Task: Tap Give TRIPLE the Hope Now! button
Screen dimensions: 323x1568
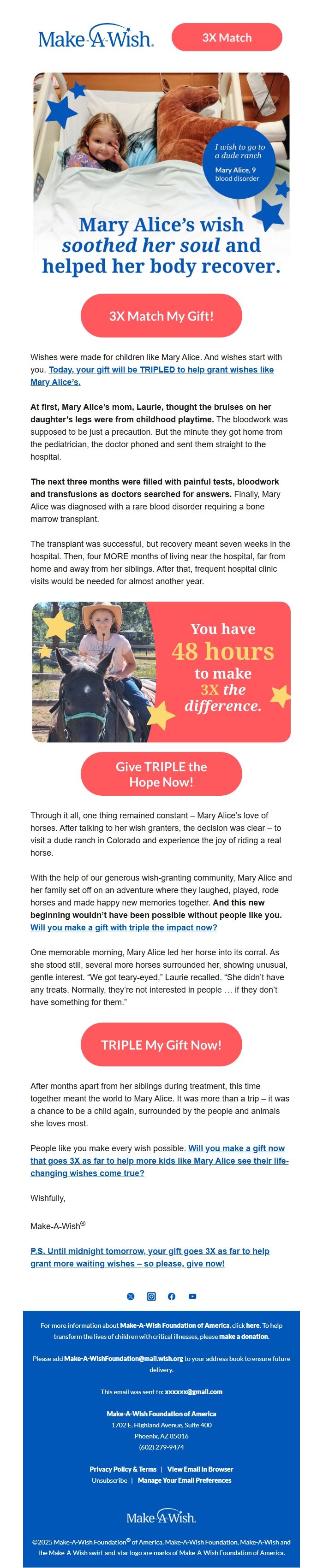Action: click(161, 774)
